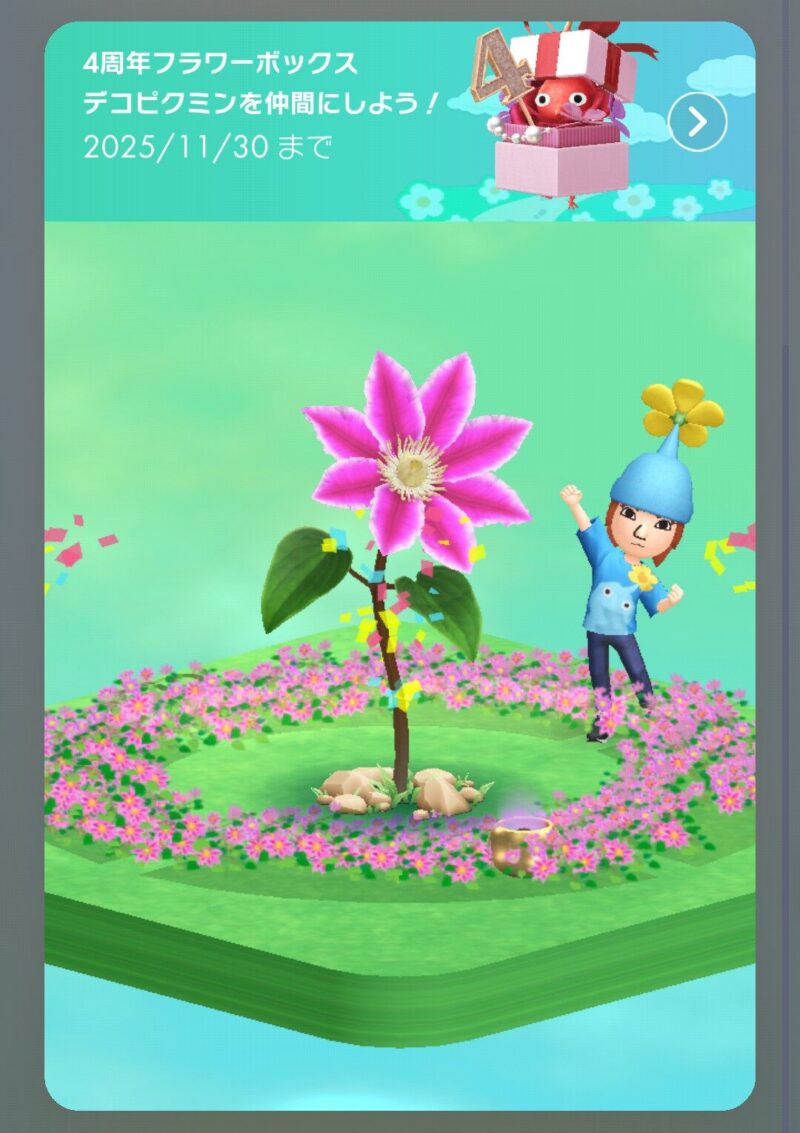Open the 4周年フラワーボックス banner arrow
Viewport: 800px width, 1133px height.
pos(697,122)
